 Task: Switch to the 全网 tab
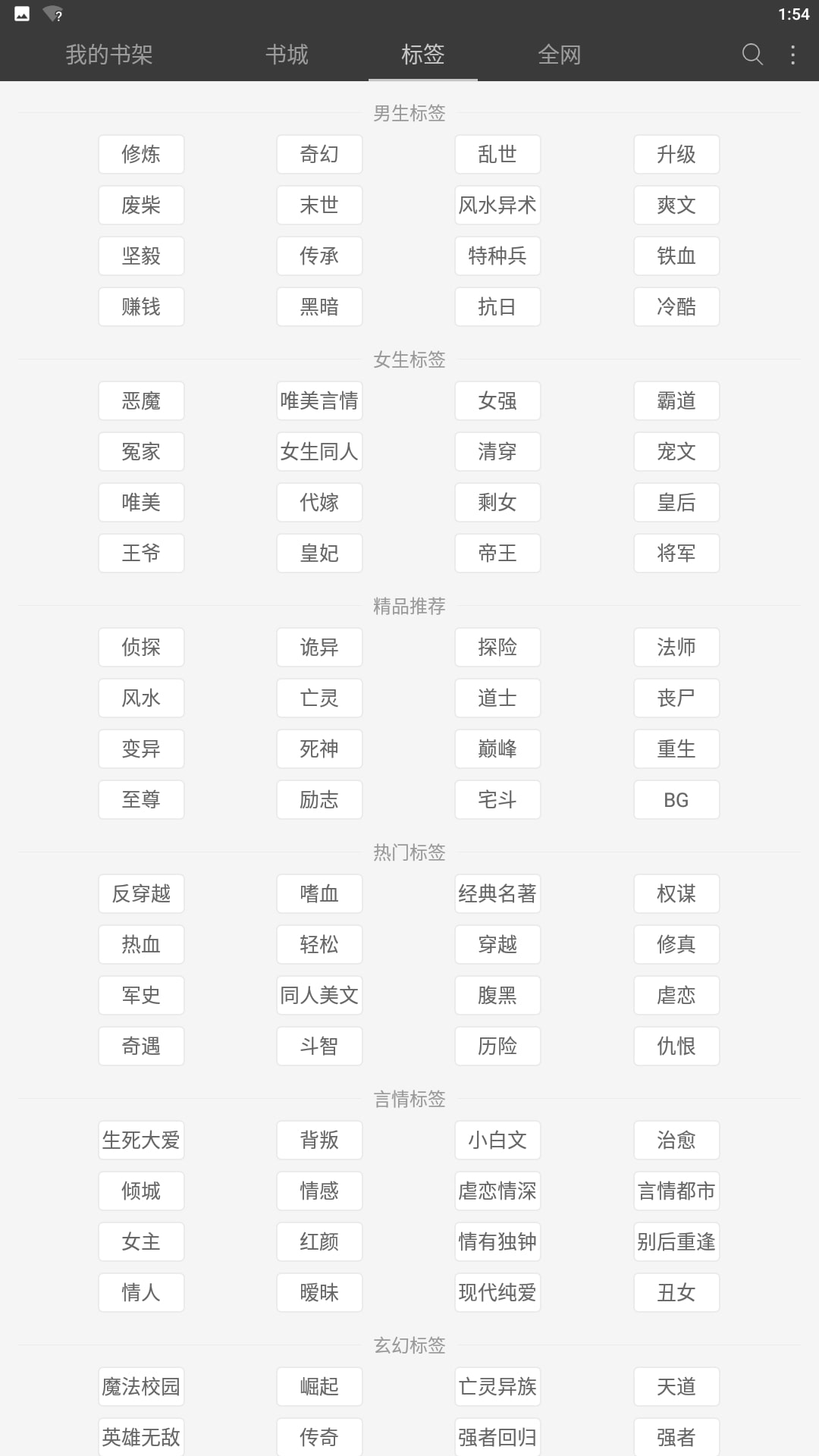pyautogui.click(x=559, y=55)
